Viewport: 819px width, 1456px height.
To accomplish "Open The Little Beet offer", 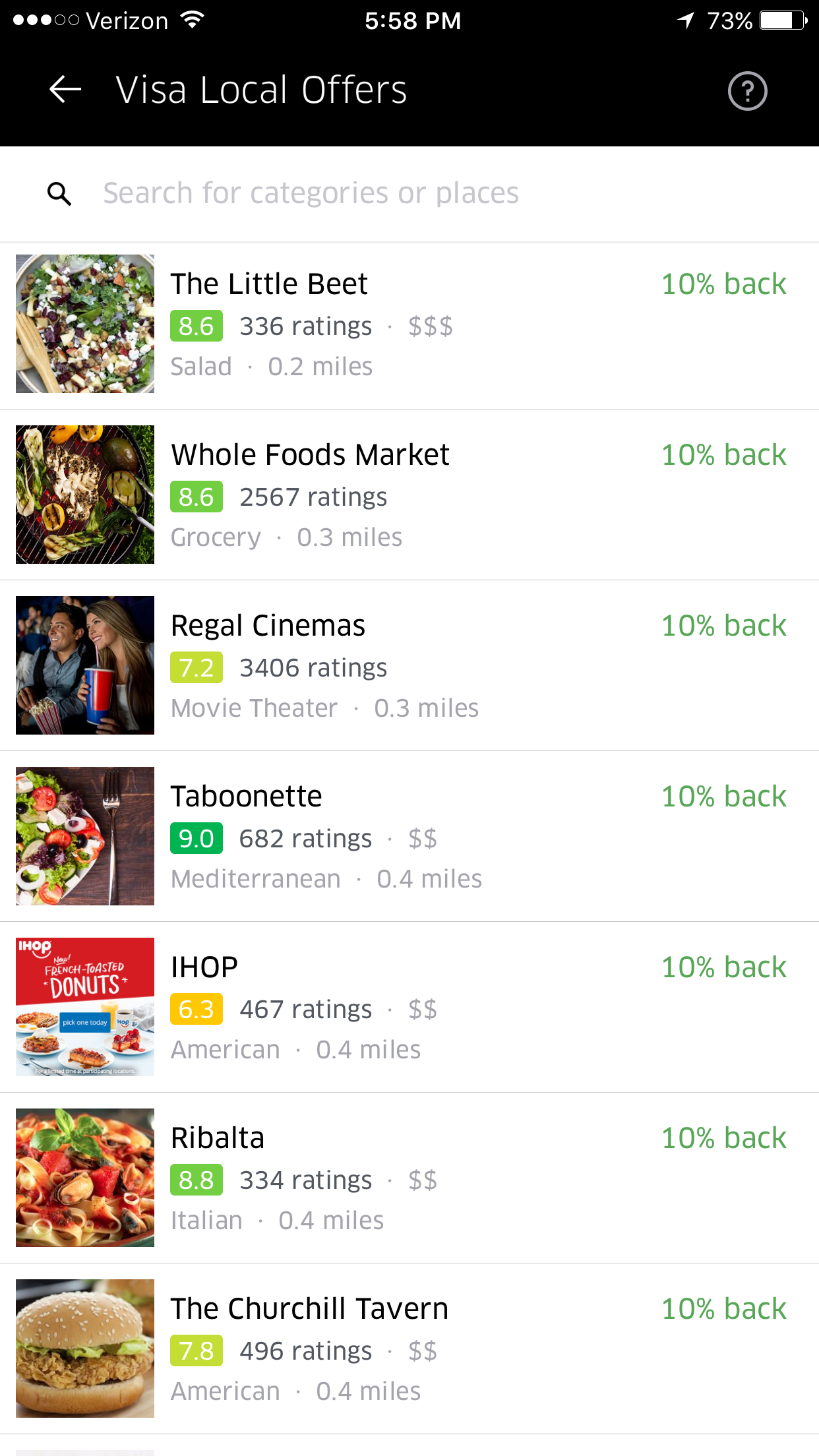I will point(409,325).
